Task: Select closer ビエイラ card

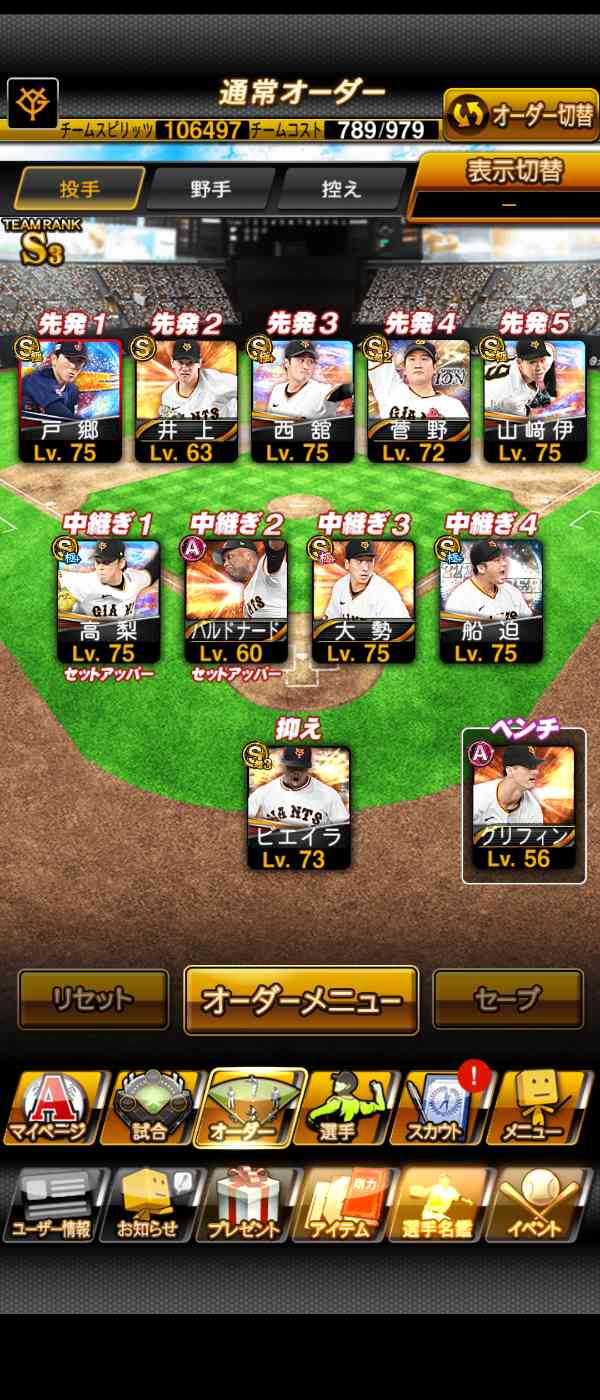Action: pos(299,806)
